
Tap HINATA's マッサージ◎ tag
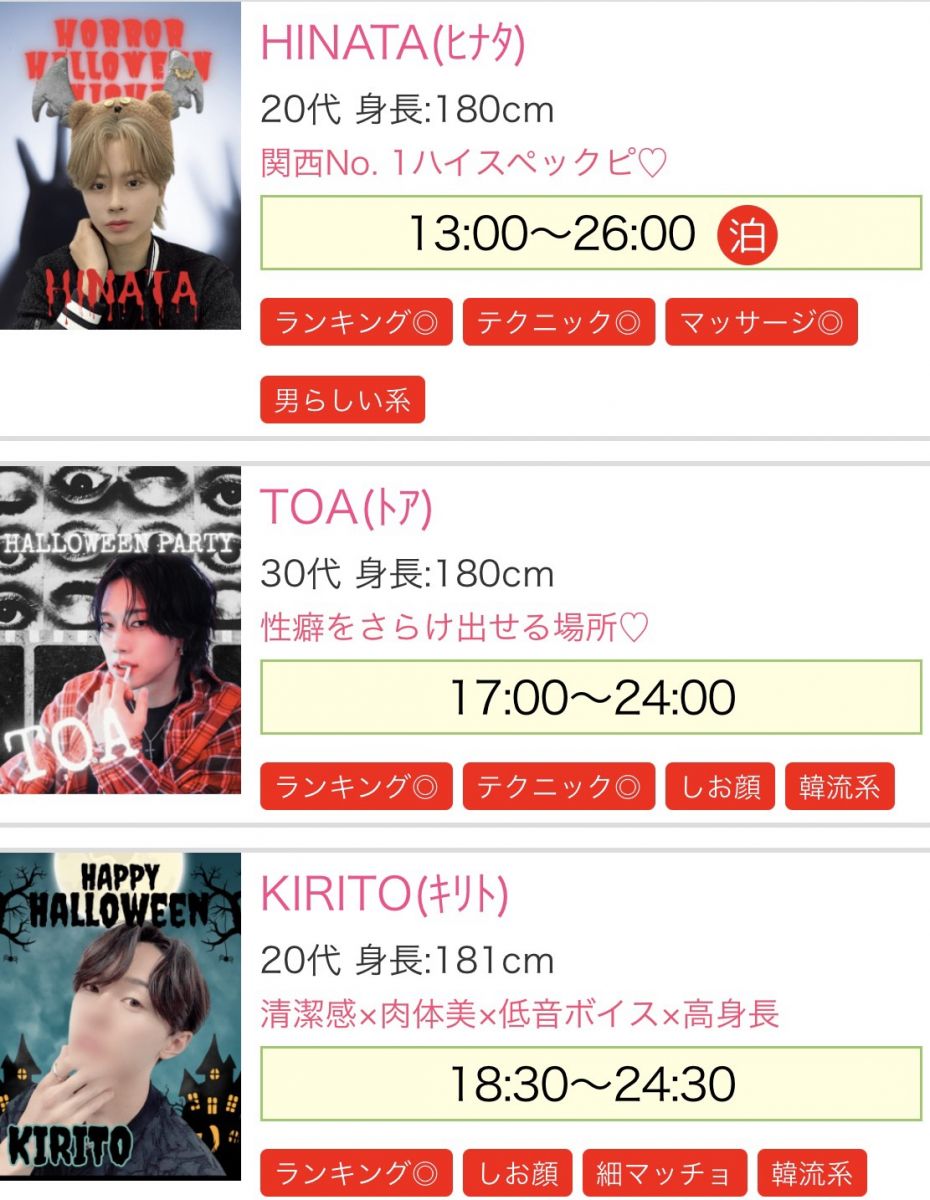[x=761, y=322]
